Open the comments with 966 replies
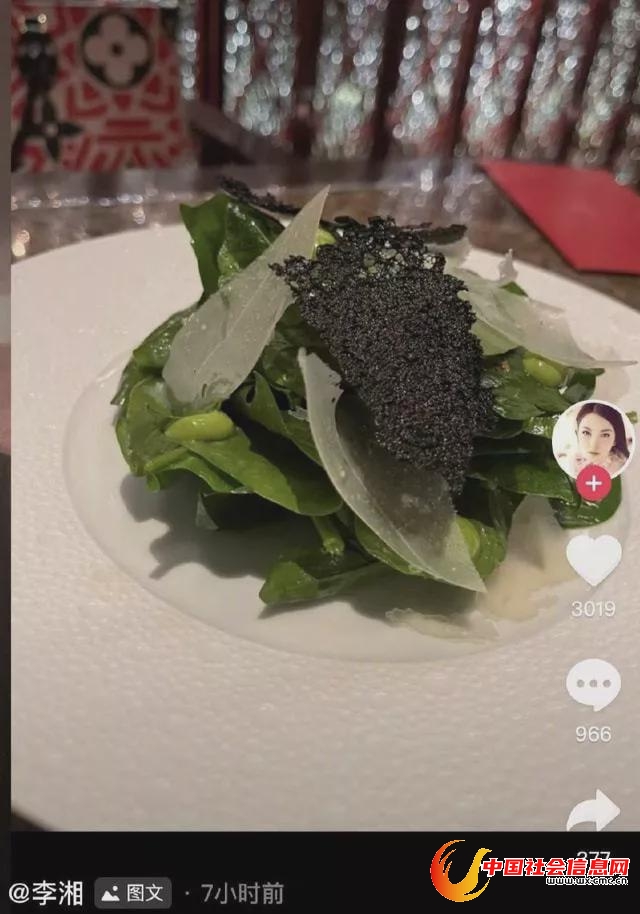 pos(593,686)
